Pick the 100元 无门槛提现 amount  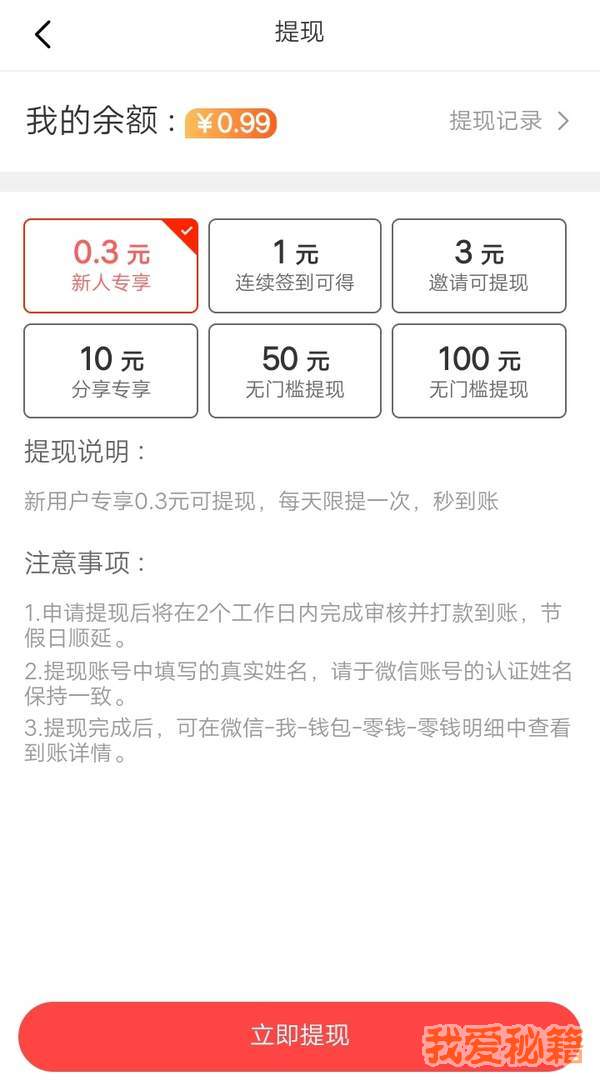479,371
